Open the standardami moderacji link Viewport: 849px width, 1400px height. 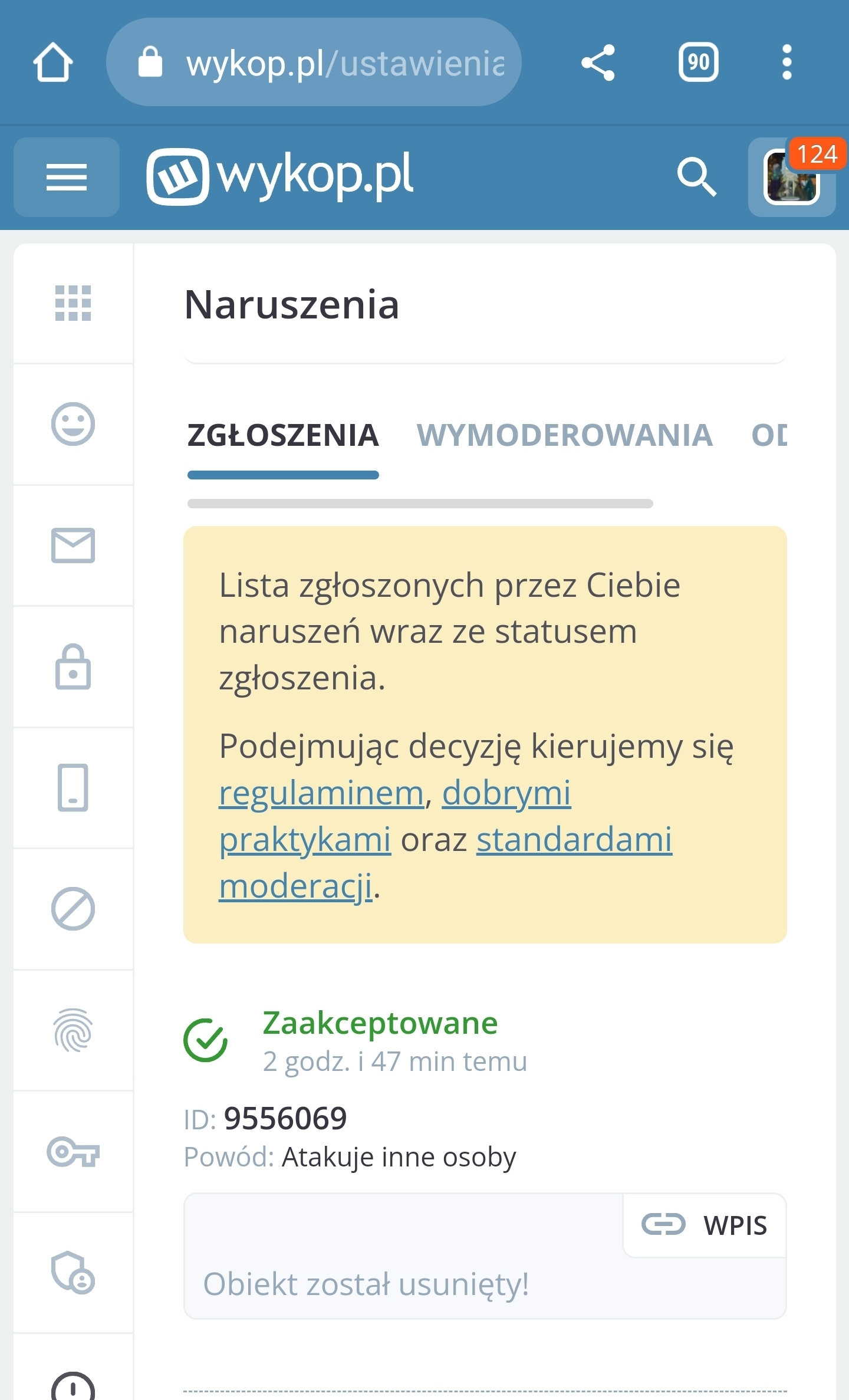tap(574, 840)
